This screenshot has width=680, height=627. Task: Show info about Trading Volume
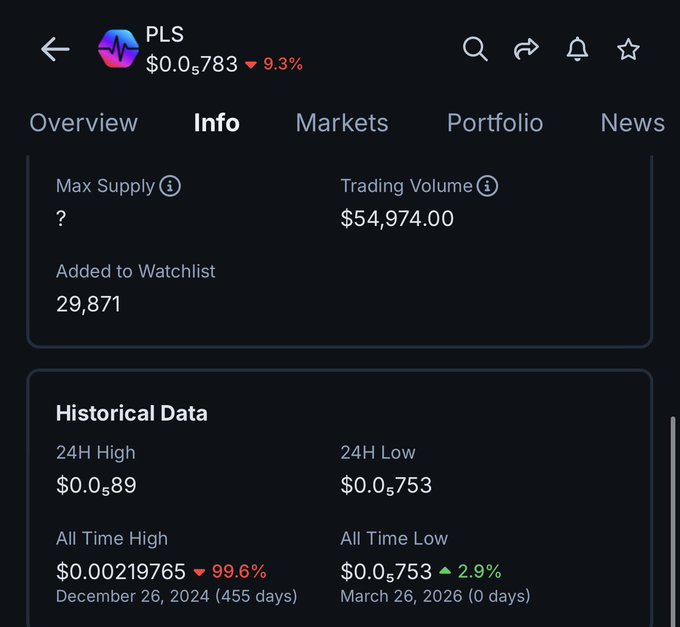point(487,186)
